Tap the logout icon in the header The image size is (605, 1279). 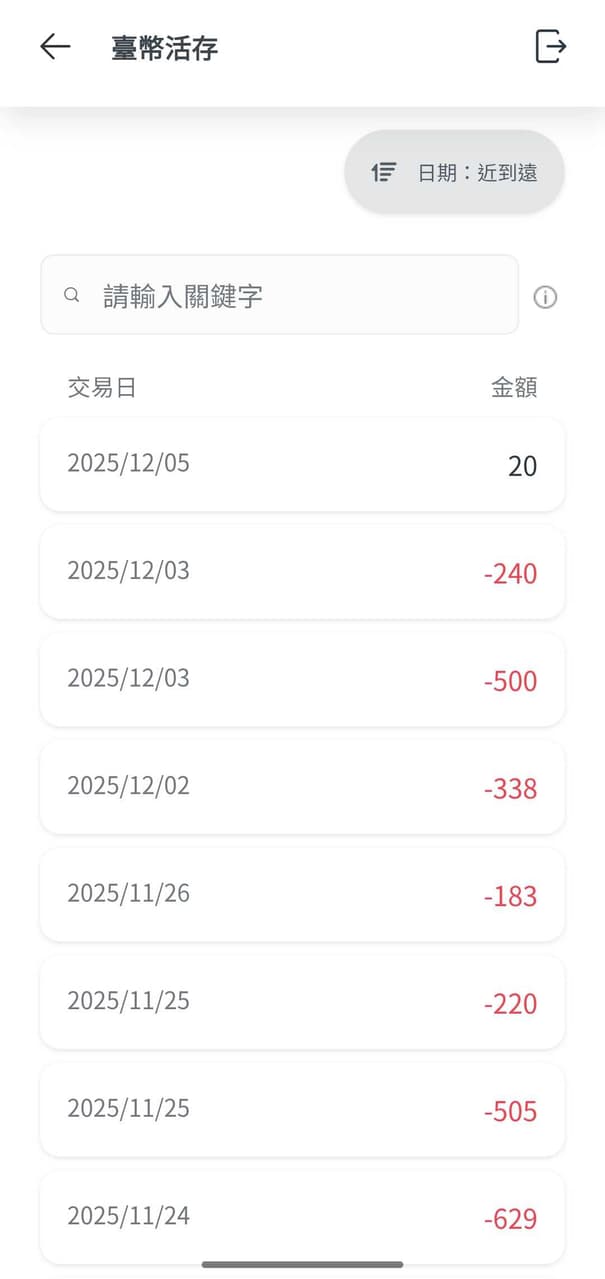(x=550, y=47)
